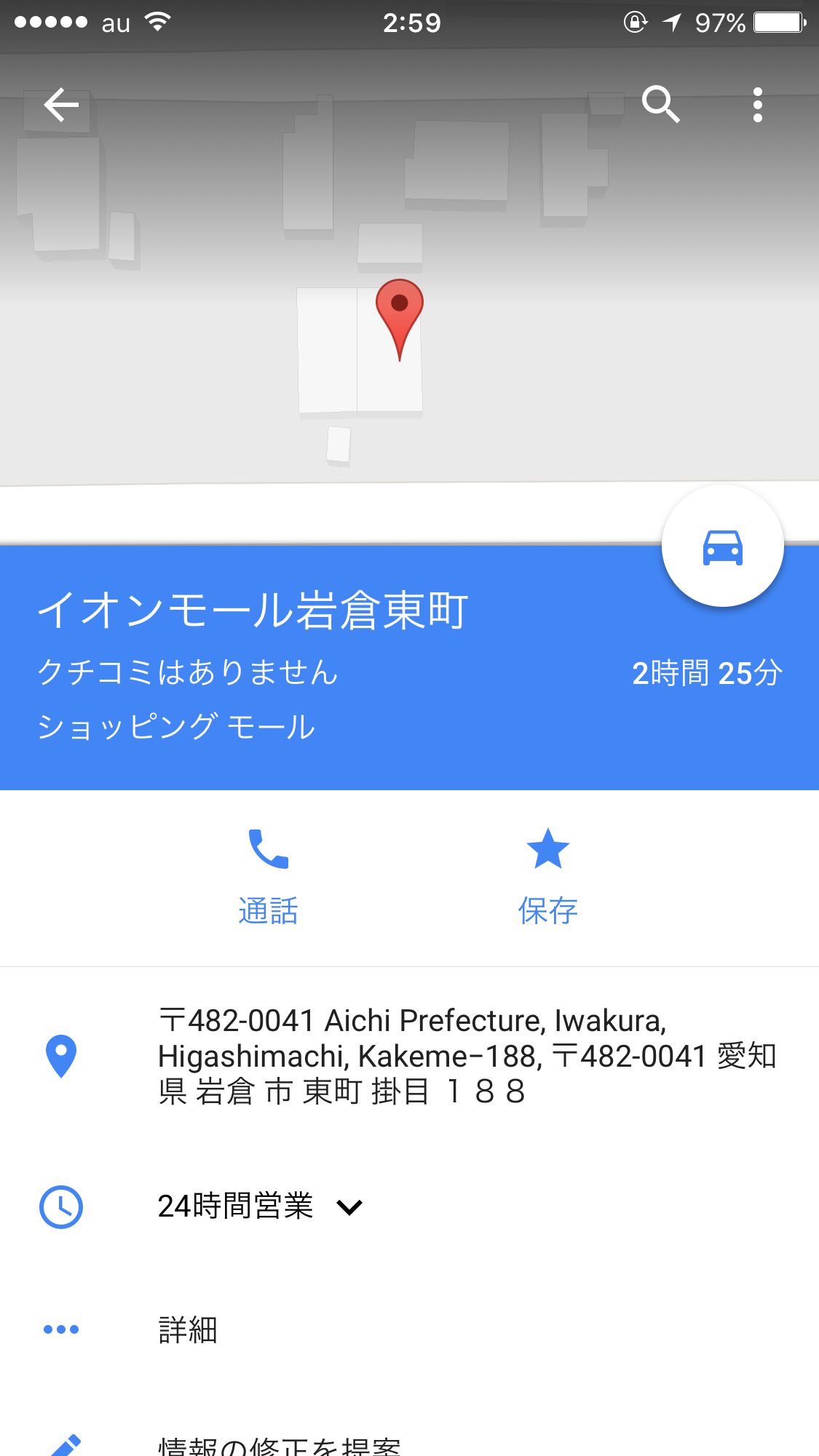Viewport: 819px width, 1456px height.
Task: Open 詳細 for more details
Action: (x=409, y=1329)
